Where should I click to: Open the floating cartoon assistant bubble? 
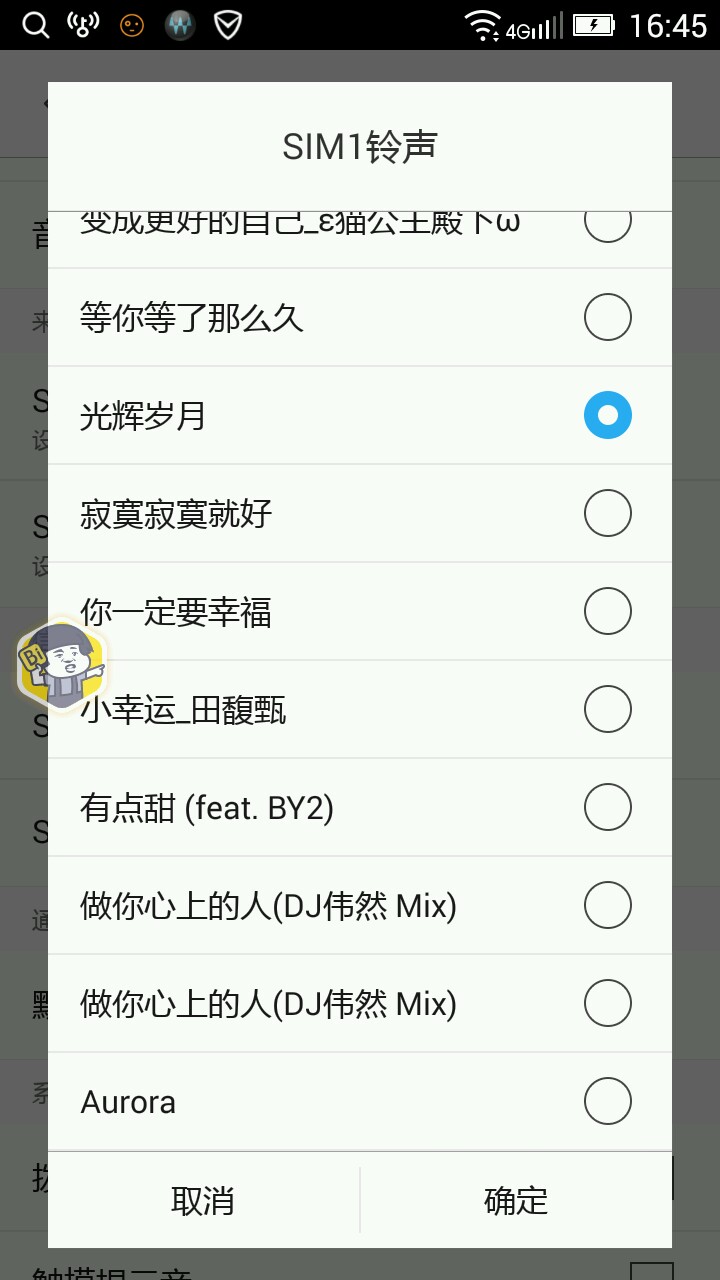coord(62,664)
